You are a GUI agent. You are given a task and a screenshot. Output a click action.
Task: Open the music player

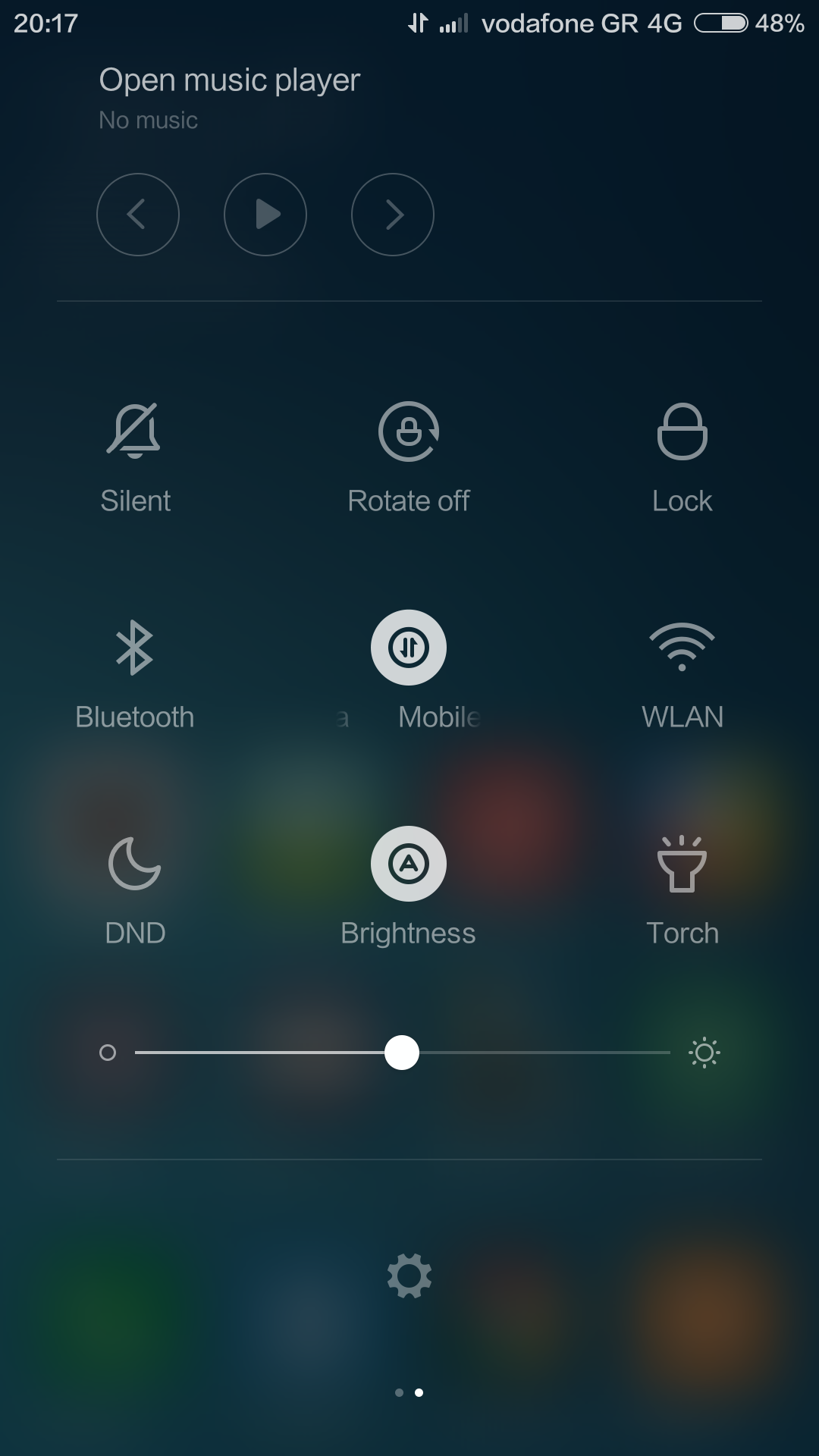[229, 80]
